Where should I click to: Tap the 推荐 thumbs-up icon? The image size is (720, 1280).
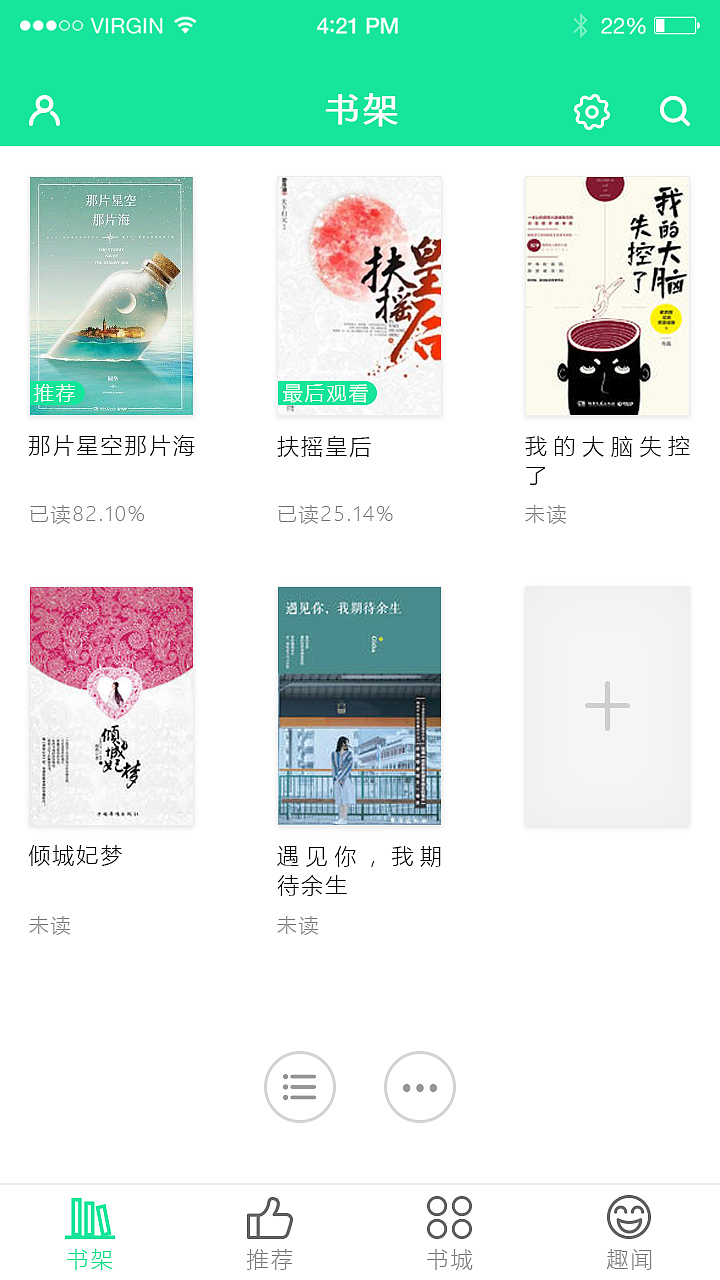tap(268, 1216)
